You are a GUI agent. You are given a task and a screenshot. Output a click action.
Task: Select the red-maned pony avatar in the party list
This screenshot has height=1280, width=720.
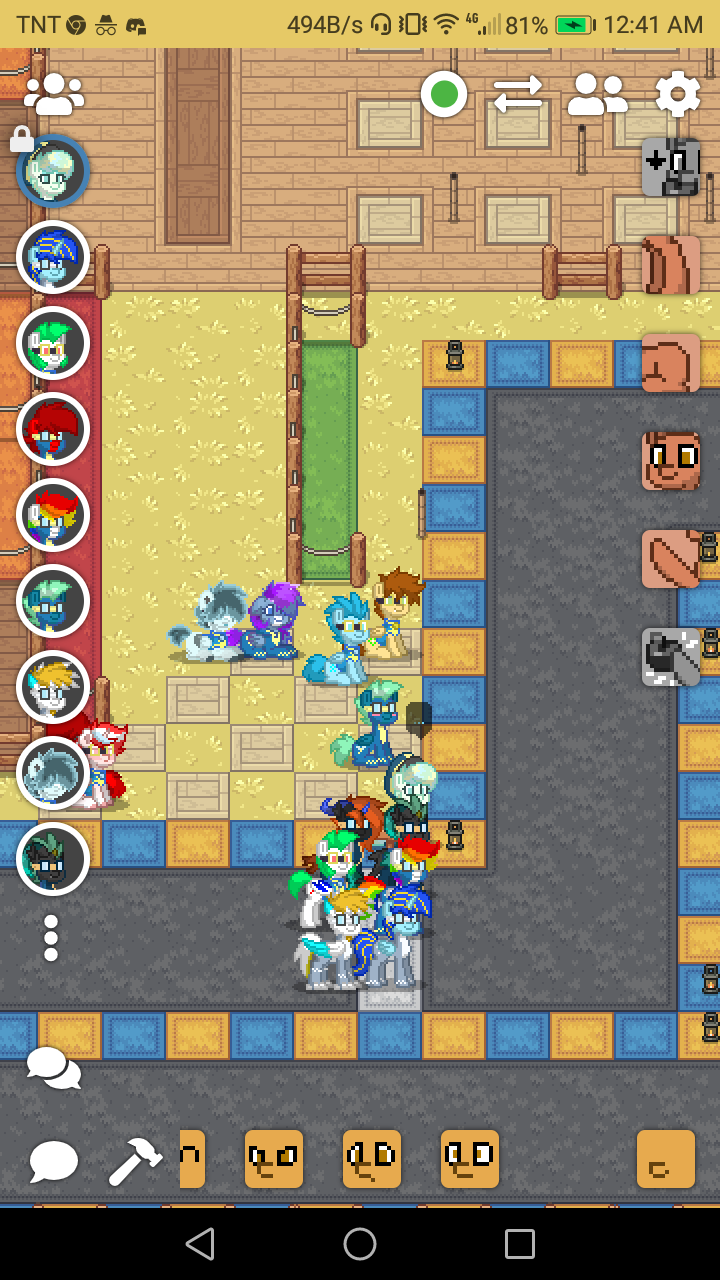point(53,430)
